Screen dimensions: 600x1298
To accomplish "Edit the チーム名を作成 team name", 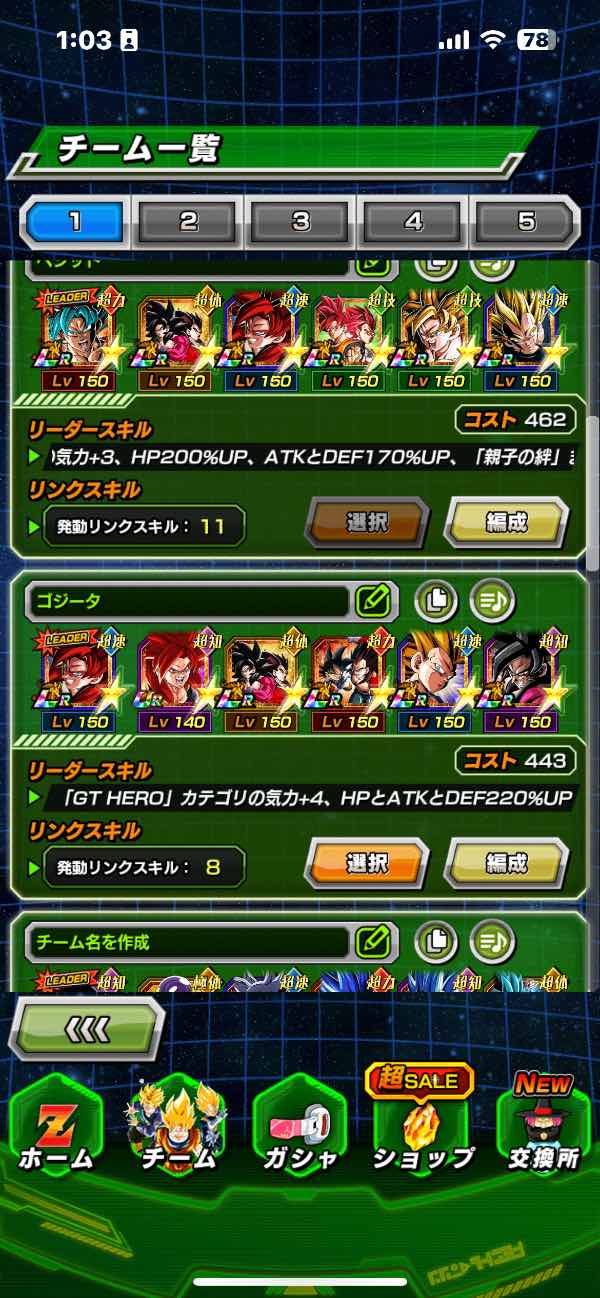I will coord(372,941).
